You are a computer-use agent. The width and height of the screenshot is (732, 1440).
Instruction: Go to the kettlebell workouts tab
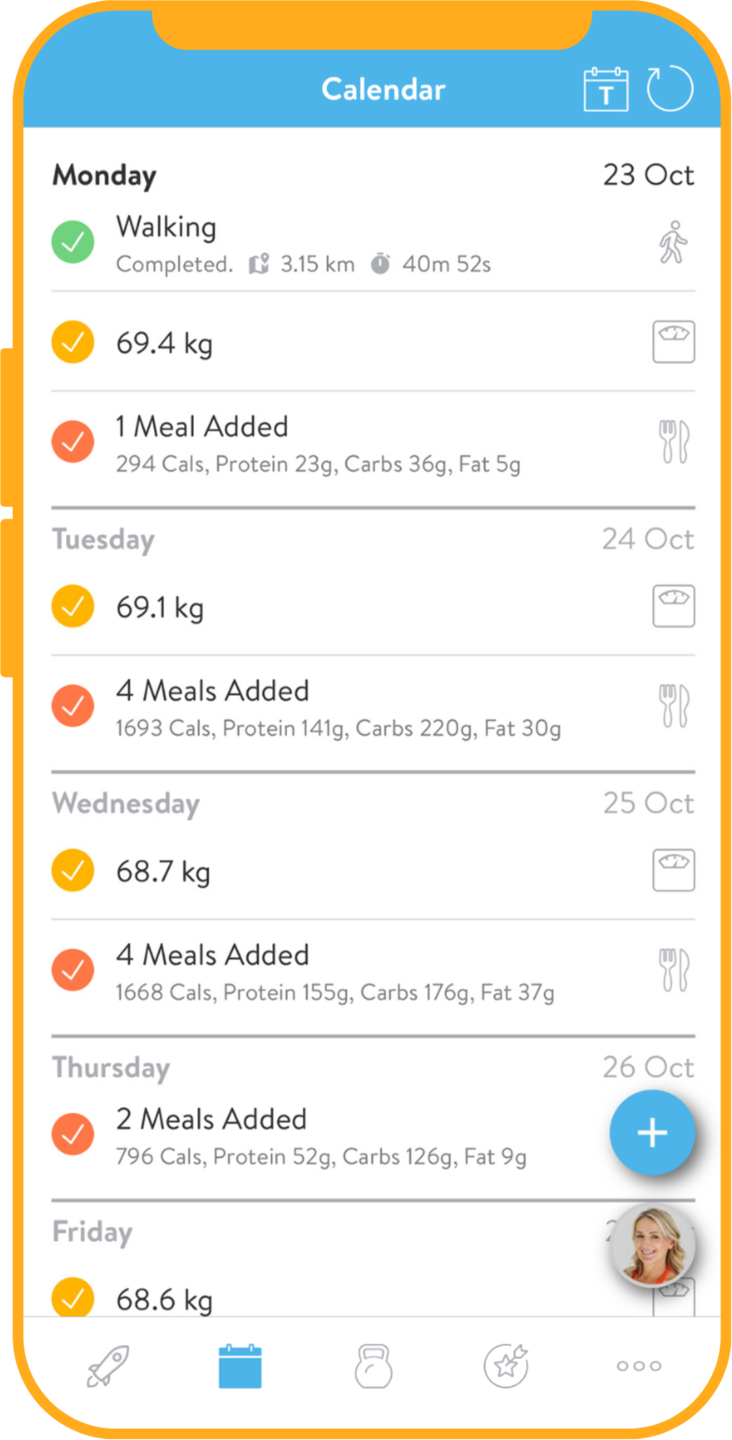[x=373, y=1366]
